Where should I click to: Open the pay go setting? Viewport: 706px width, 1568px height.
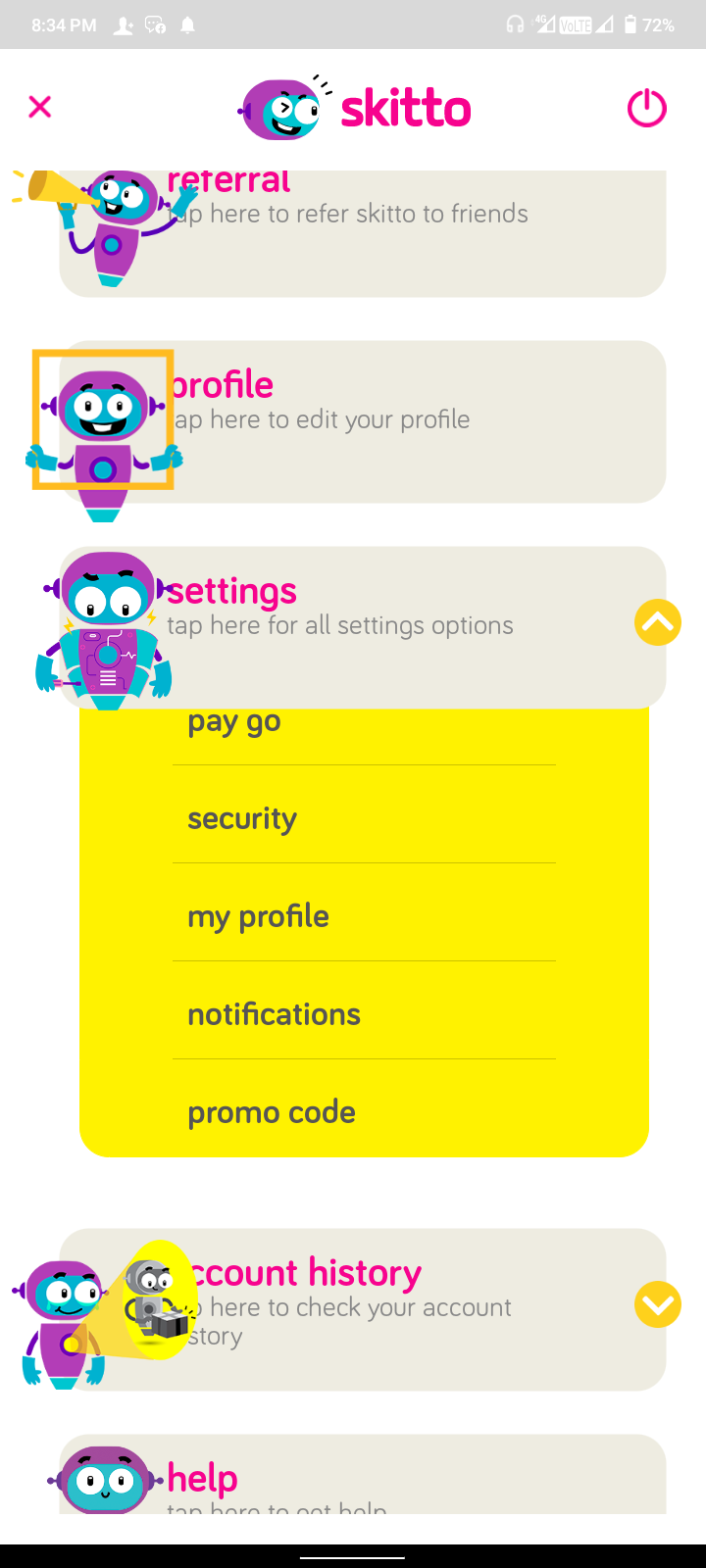tap(363, 727)
